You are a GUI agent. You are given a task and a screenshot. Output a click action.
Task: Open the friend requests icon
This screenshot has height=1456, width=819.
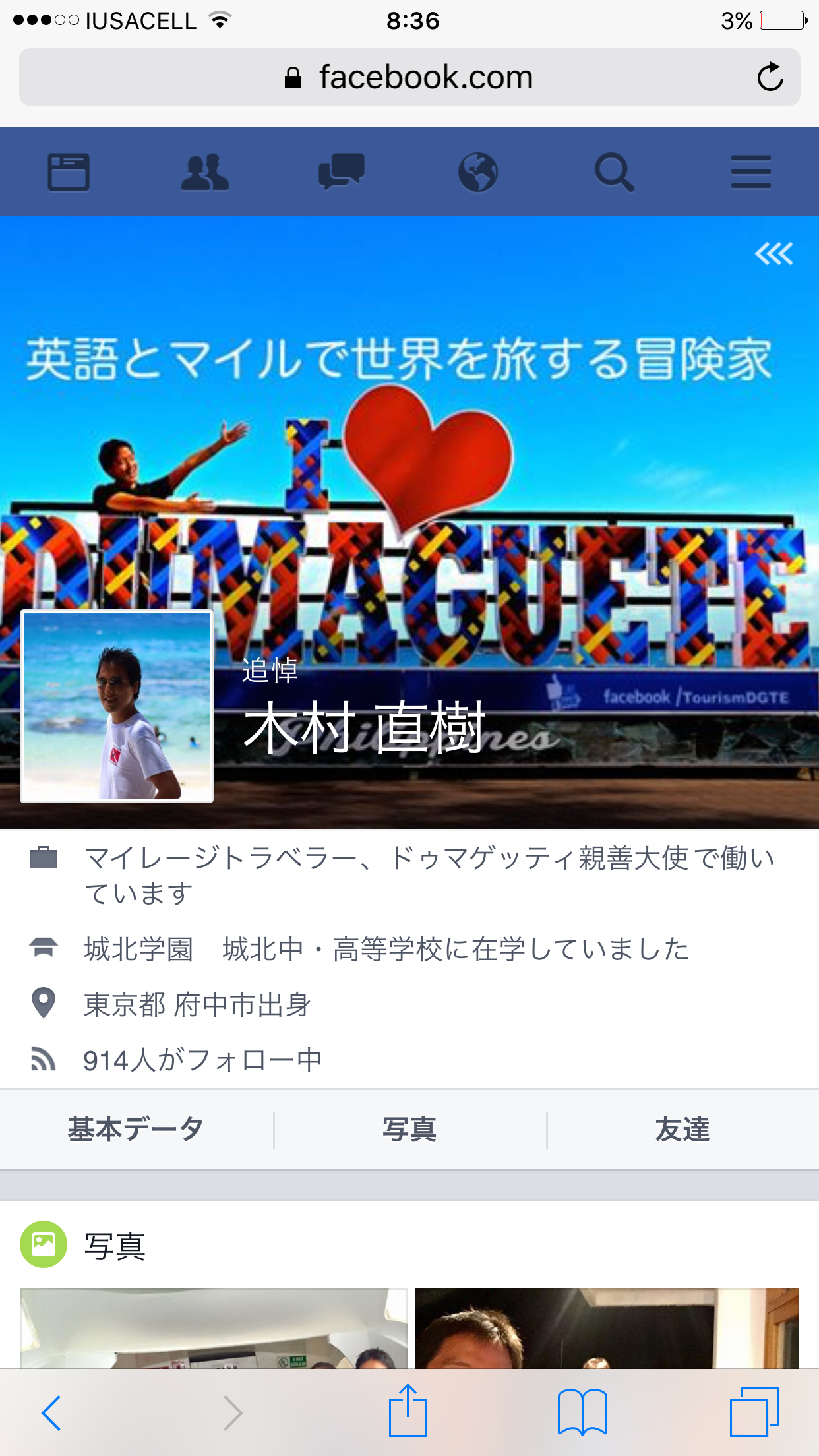click(x=205, y=172)
